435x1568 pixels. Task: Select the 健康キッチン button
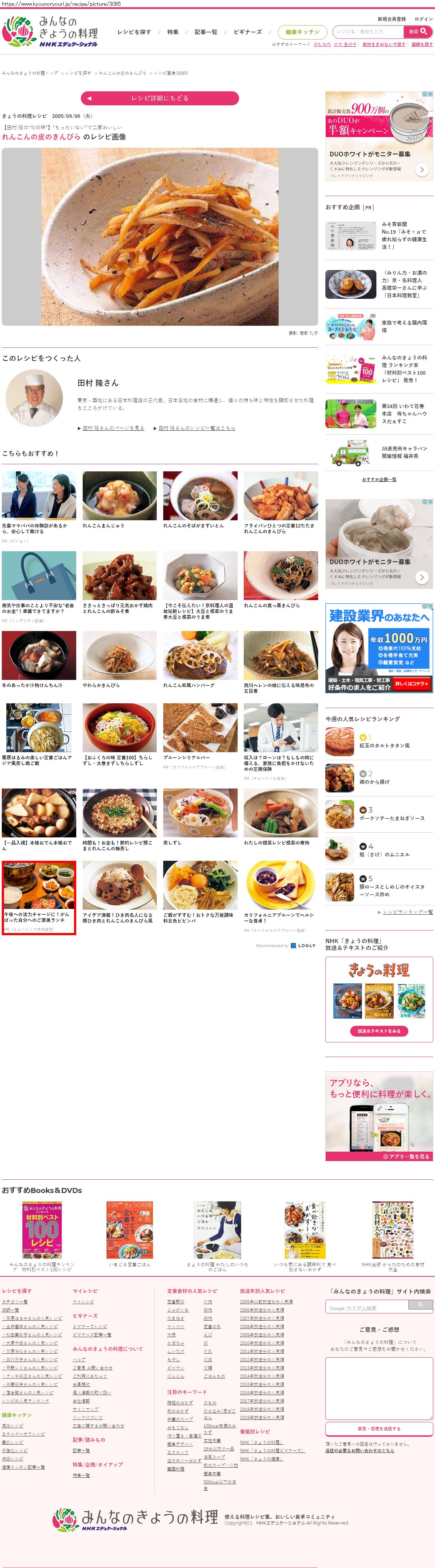[302, 32]
